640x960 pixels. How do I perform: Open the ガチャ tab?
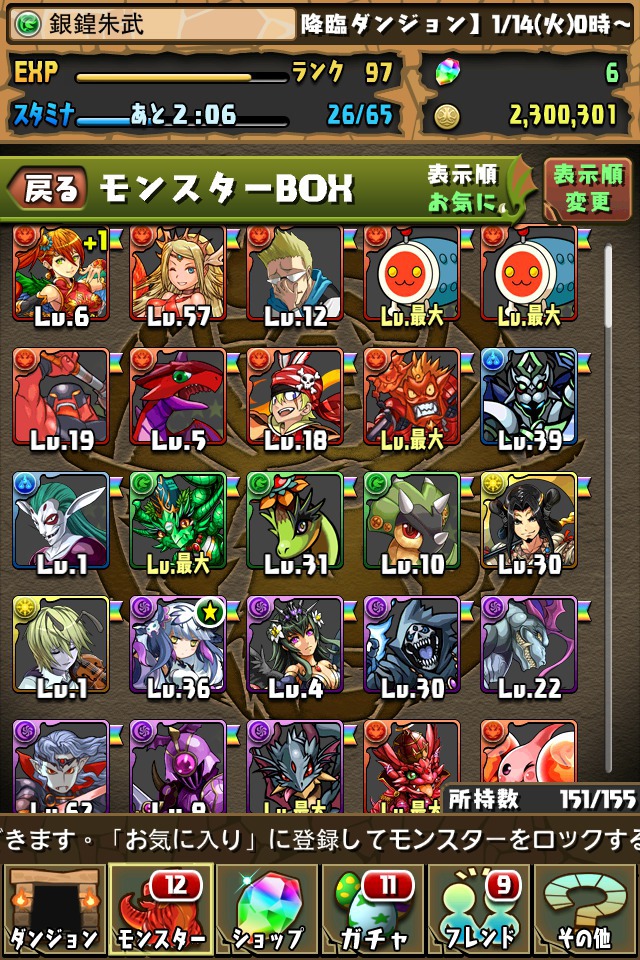(x=373, y=908)
